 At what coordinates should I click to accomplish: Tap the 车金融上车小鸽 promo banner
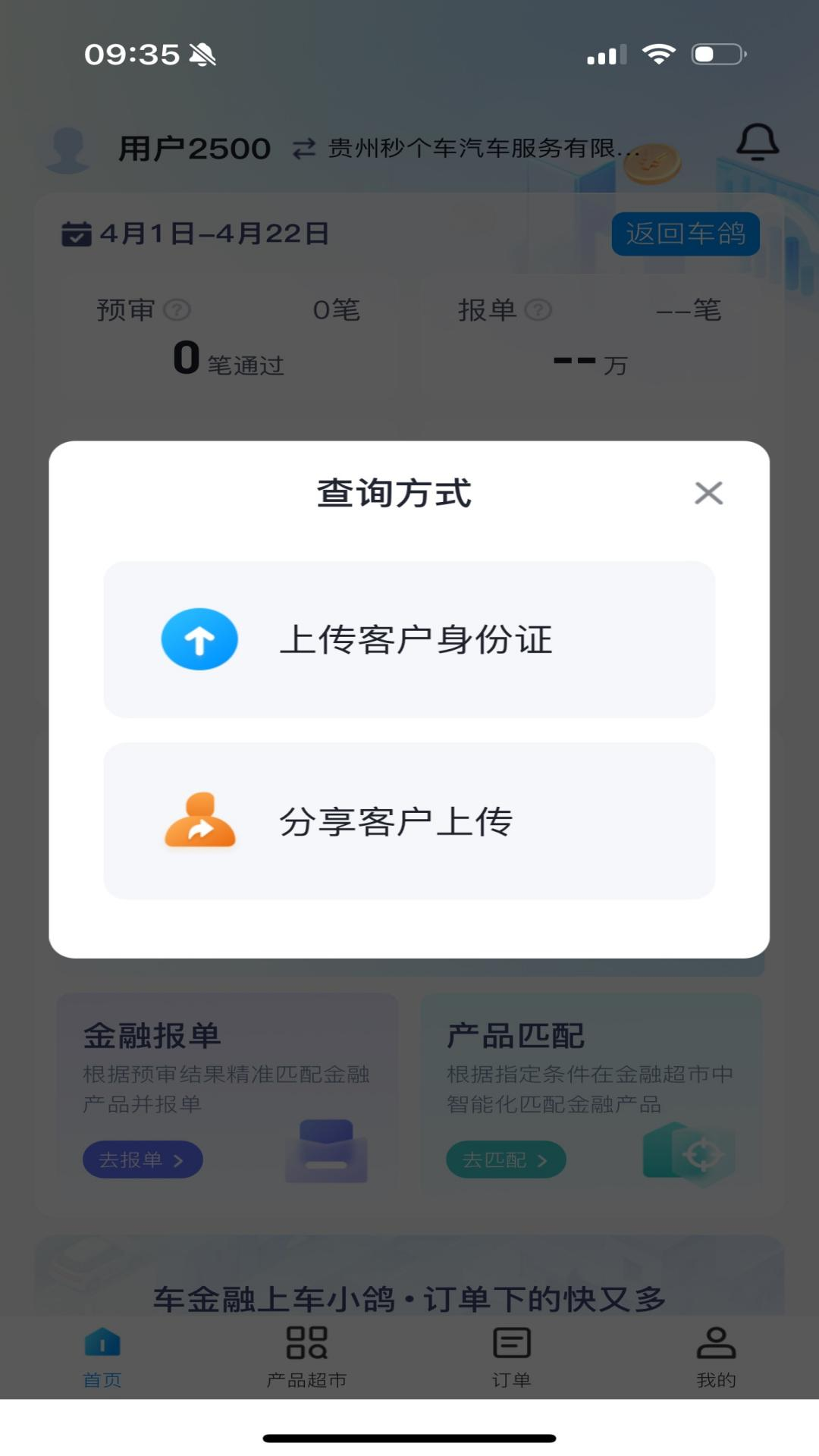point(409,1299)
